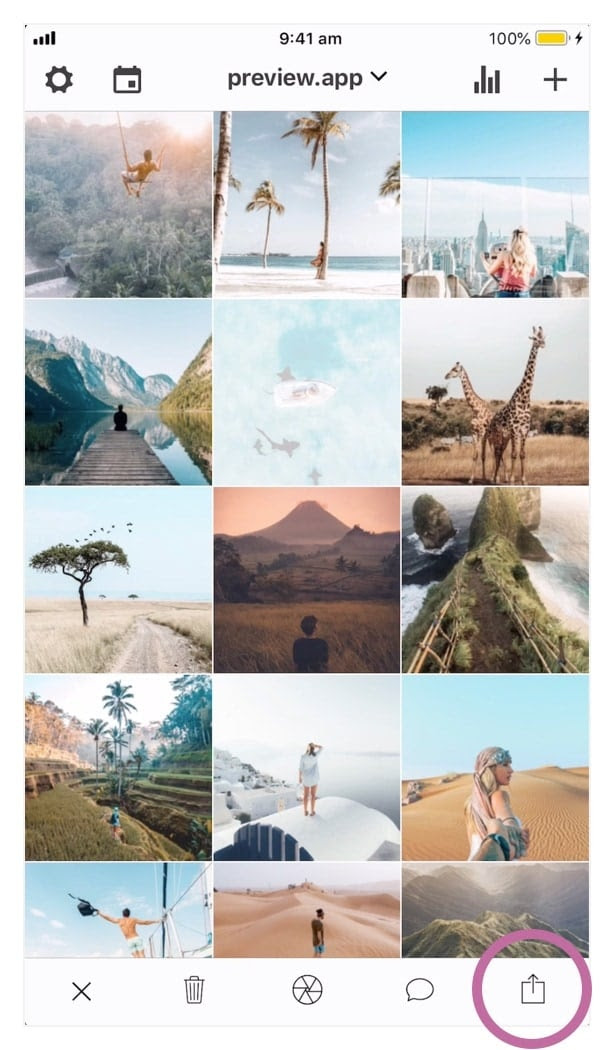Delete post with the trash icon
The image size is (613, 1050).
tap(194, 990)
